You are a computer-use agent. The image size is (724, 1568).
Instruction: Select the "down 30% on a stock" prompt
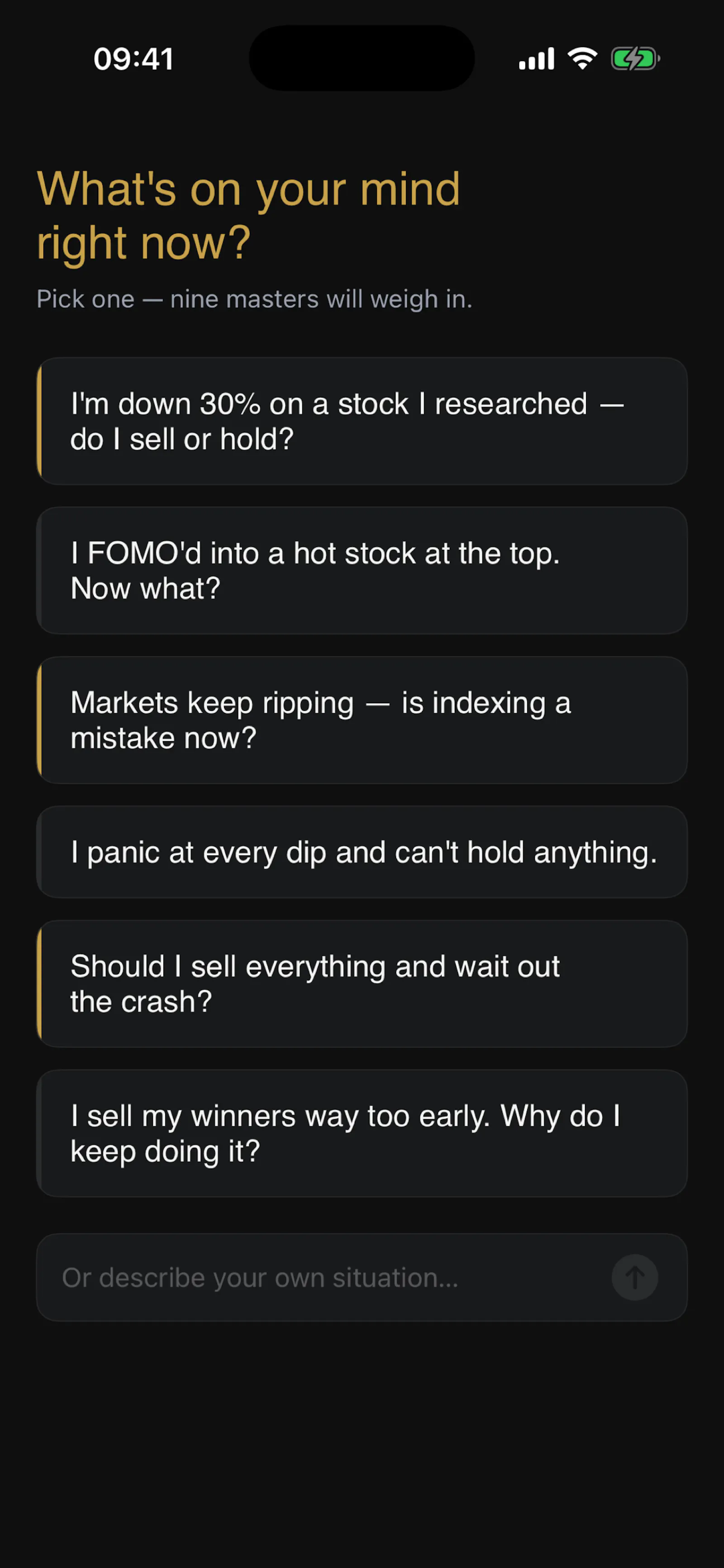[x=362, y=421]
